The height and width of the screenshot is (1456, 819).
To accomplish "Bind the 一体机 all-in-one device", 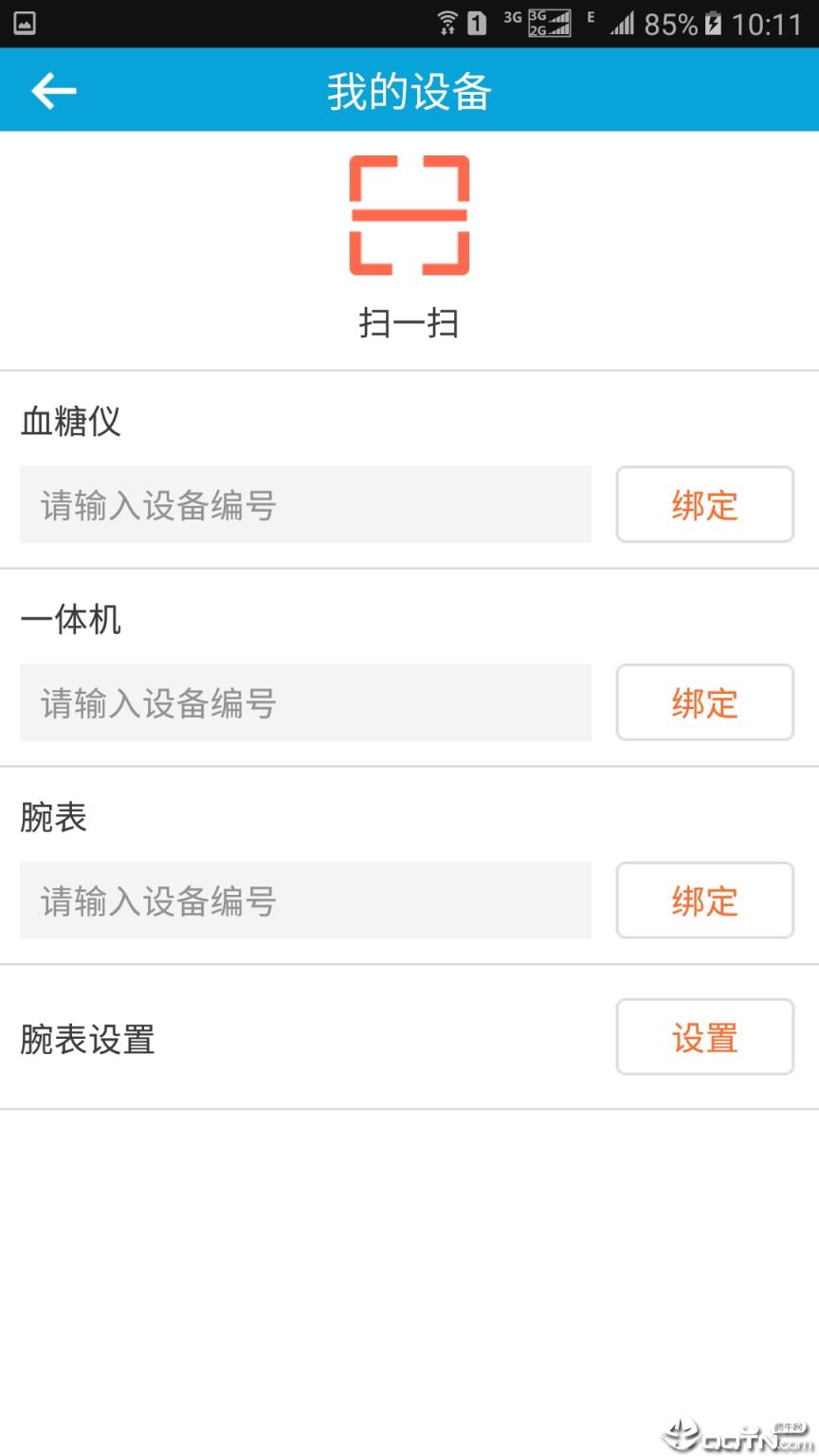I will click(x=705, y=703).
